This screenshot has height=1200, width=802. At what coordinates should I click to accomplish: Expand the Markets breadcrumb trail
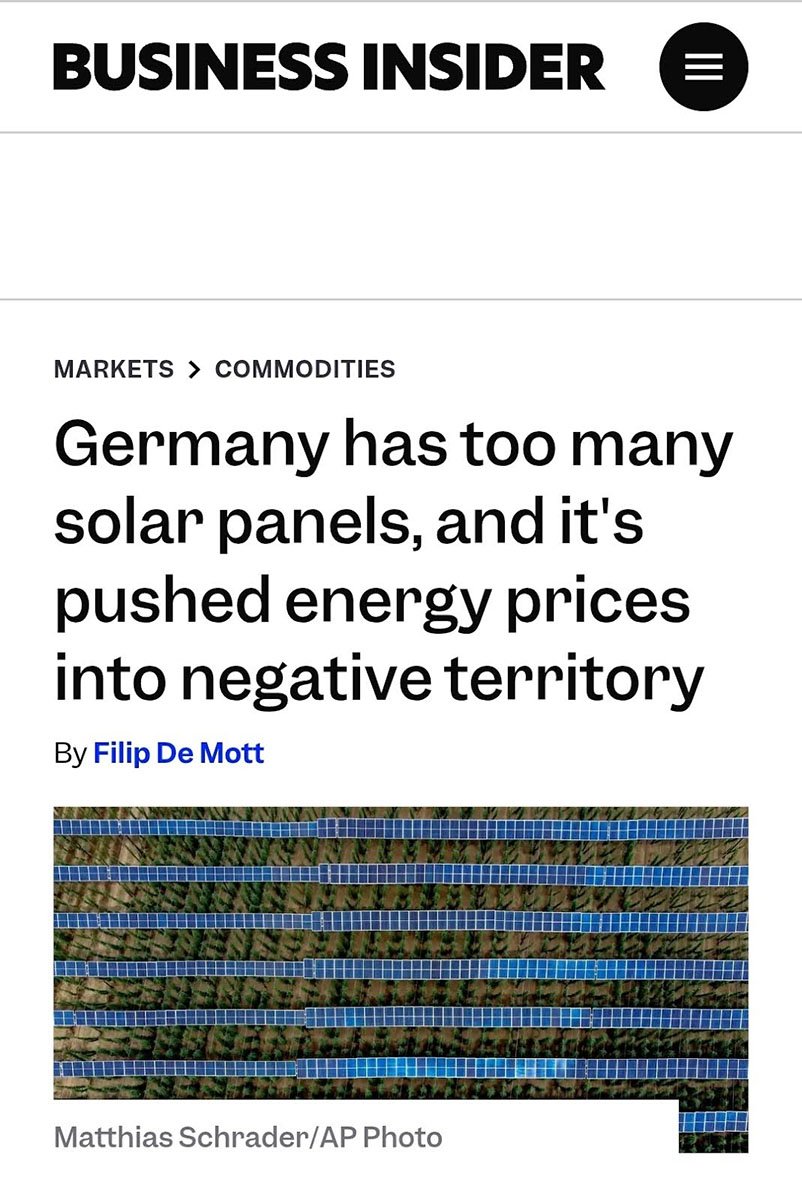click(x=113, y=369)
